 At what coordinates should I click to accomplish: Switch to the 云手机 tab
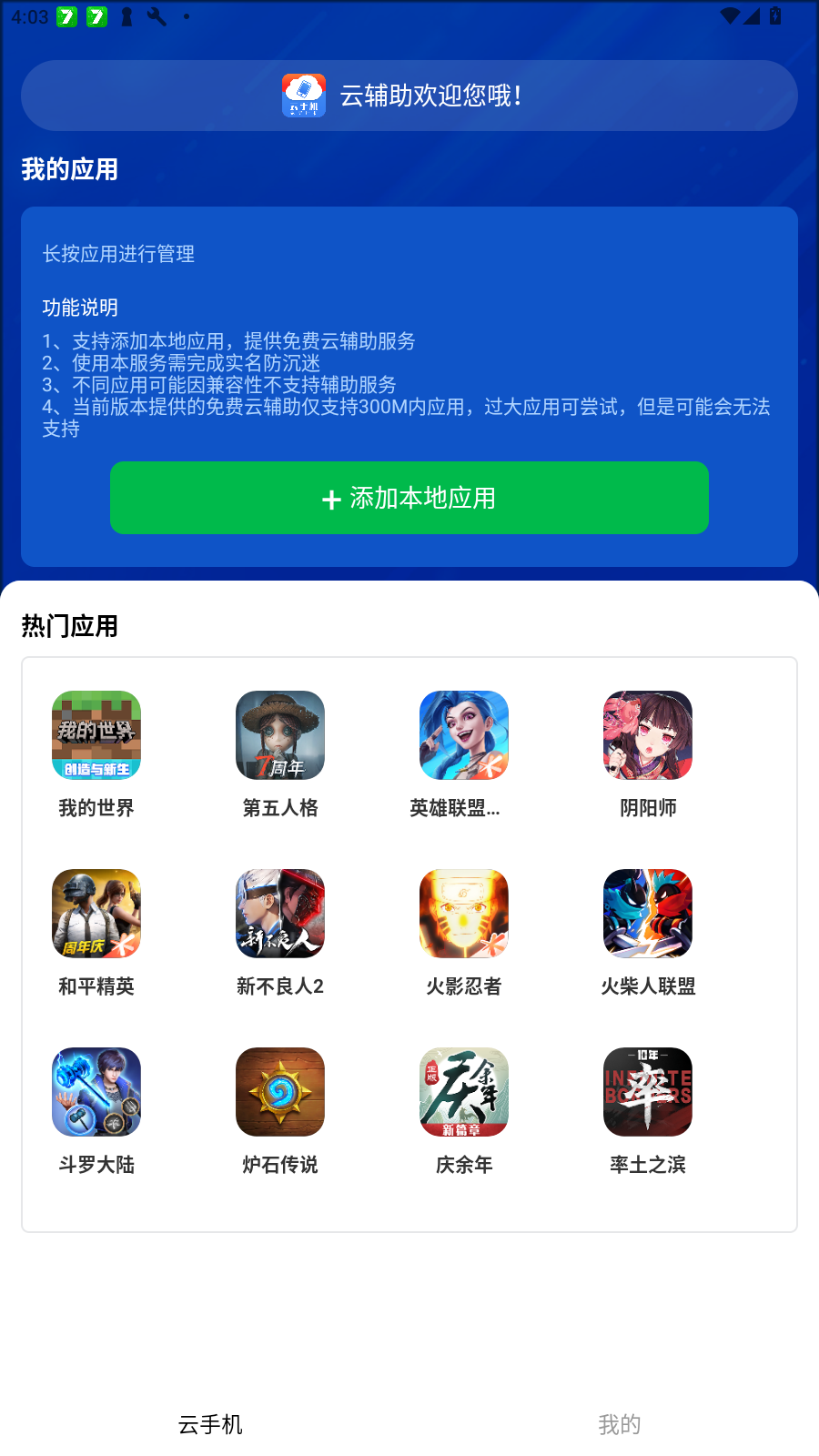click(210, 1424)
